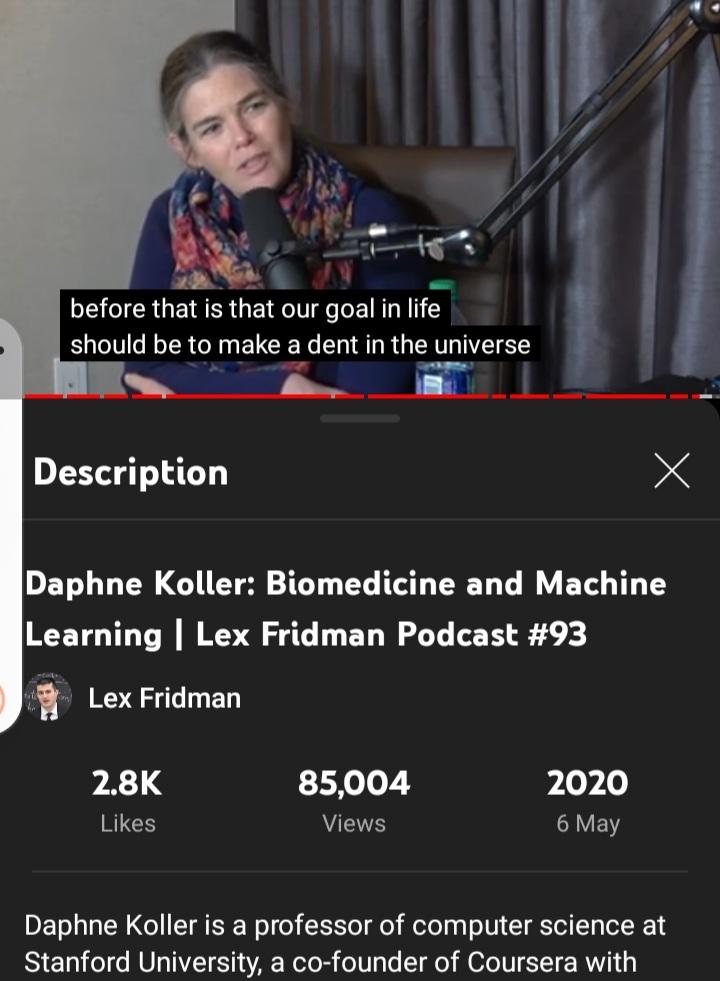
Task: Close the Description panel
Action: click(671, 470)
